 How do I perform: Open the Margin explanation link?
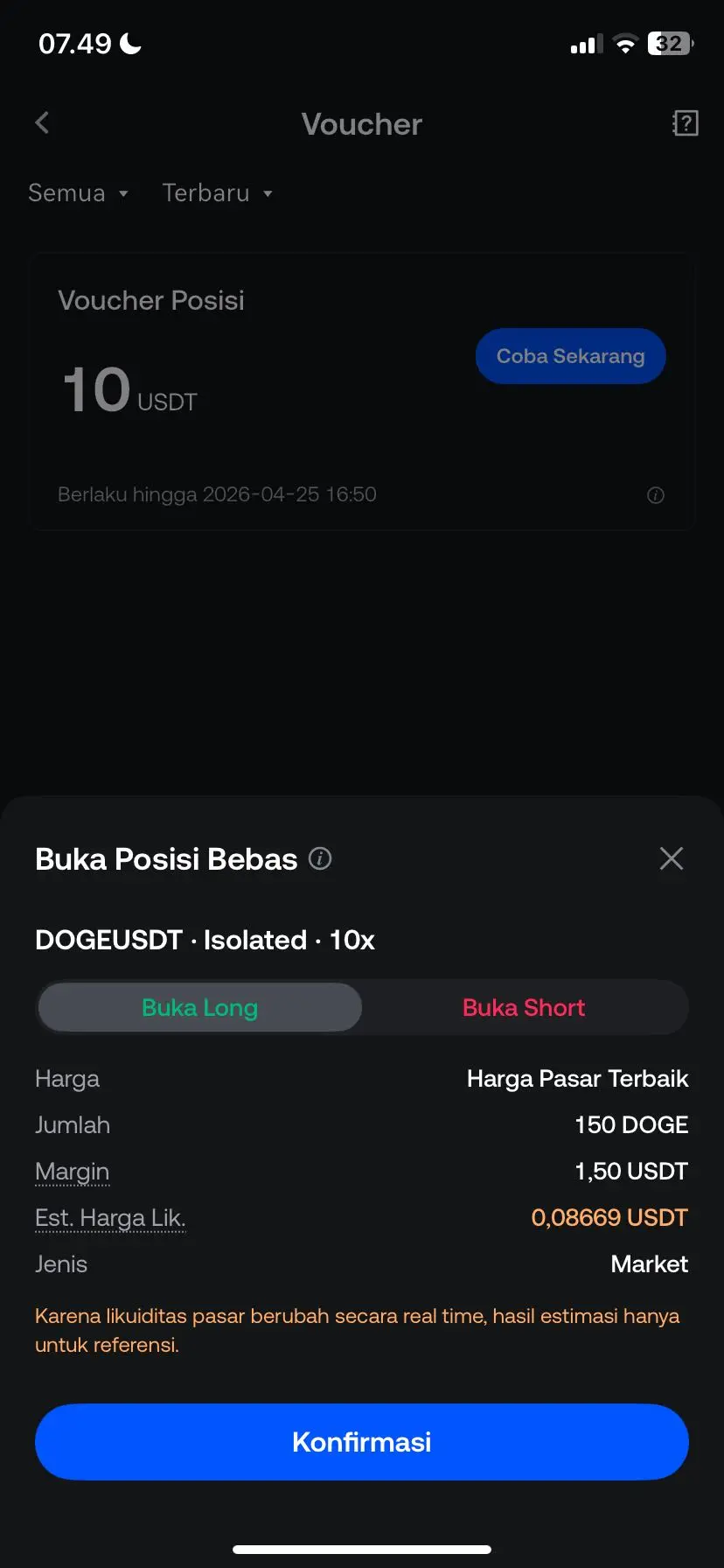click(73, 1171)
